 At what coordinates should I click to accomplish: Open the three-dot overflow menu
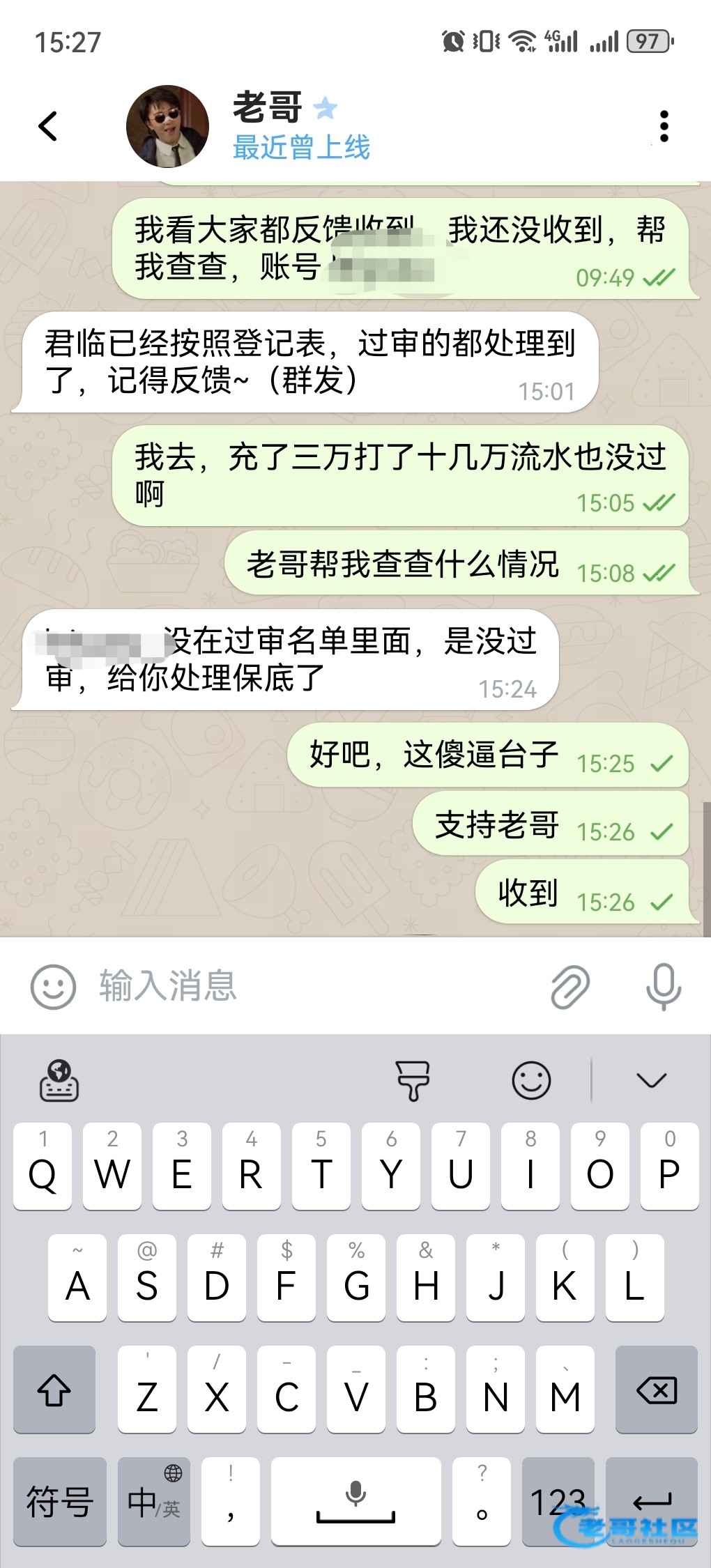point(664,126)
